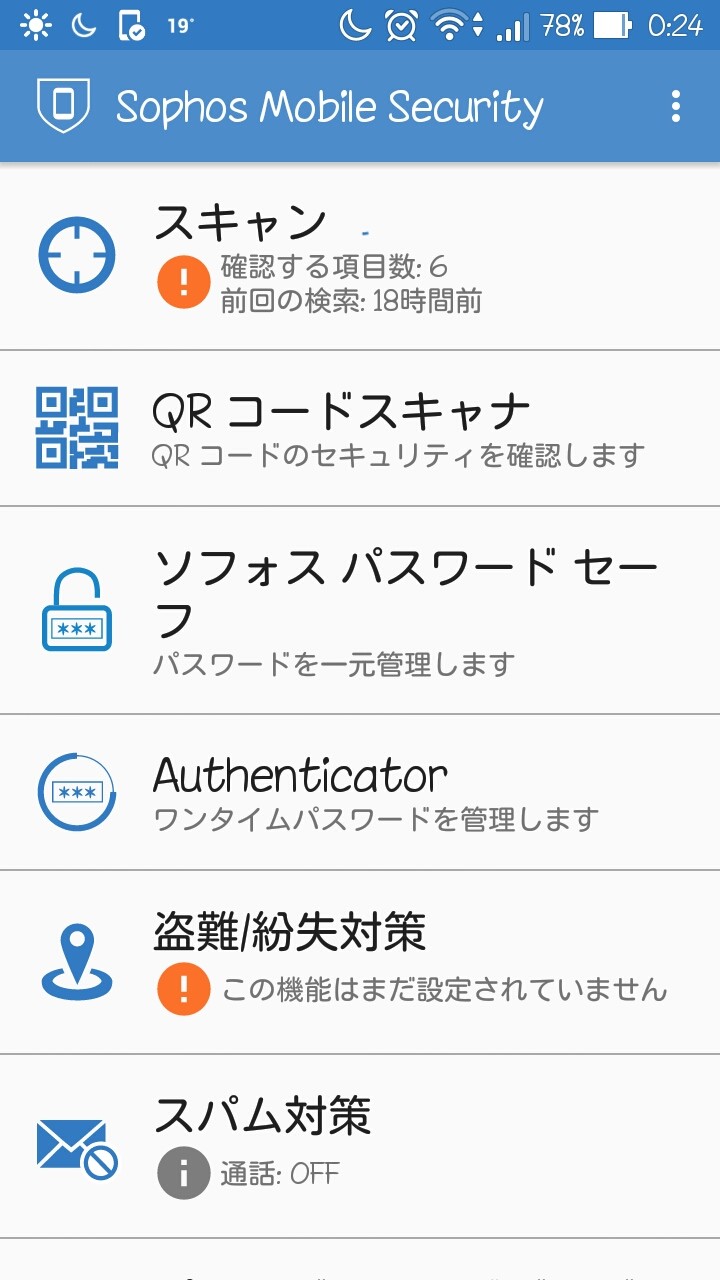
Task: Select 盗難/紛失対策 settings
Action: pos(360,961)
